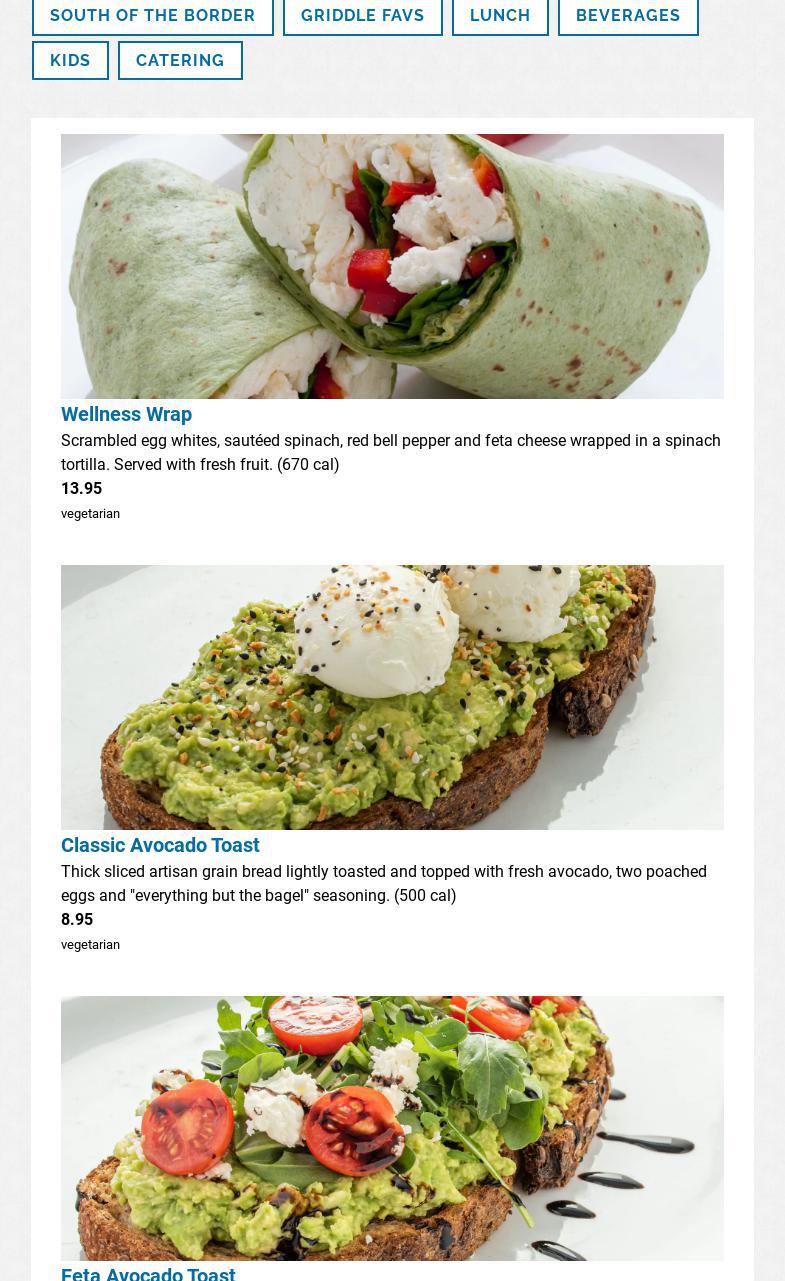View the Catering category
The height and width of the screenshot is (1281, 785).
click(180, 61)
